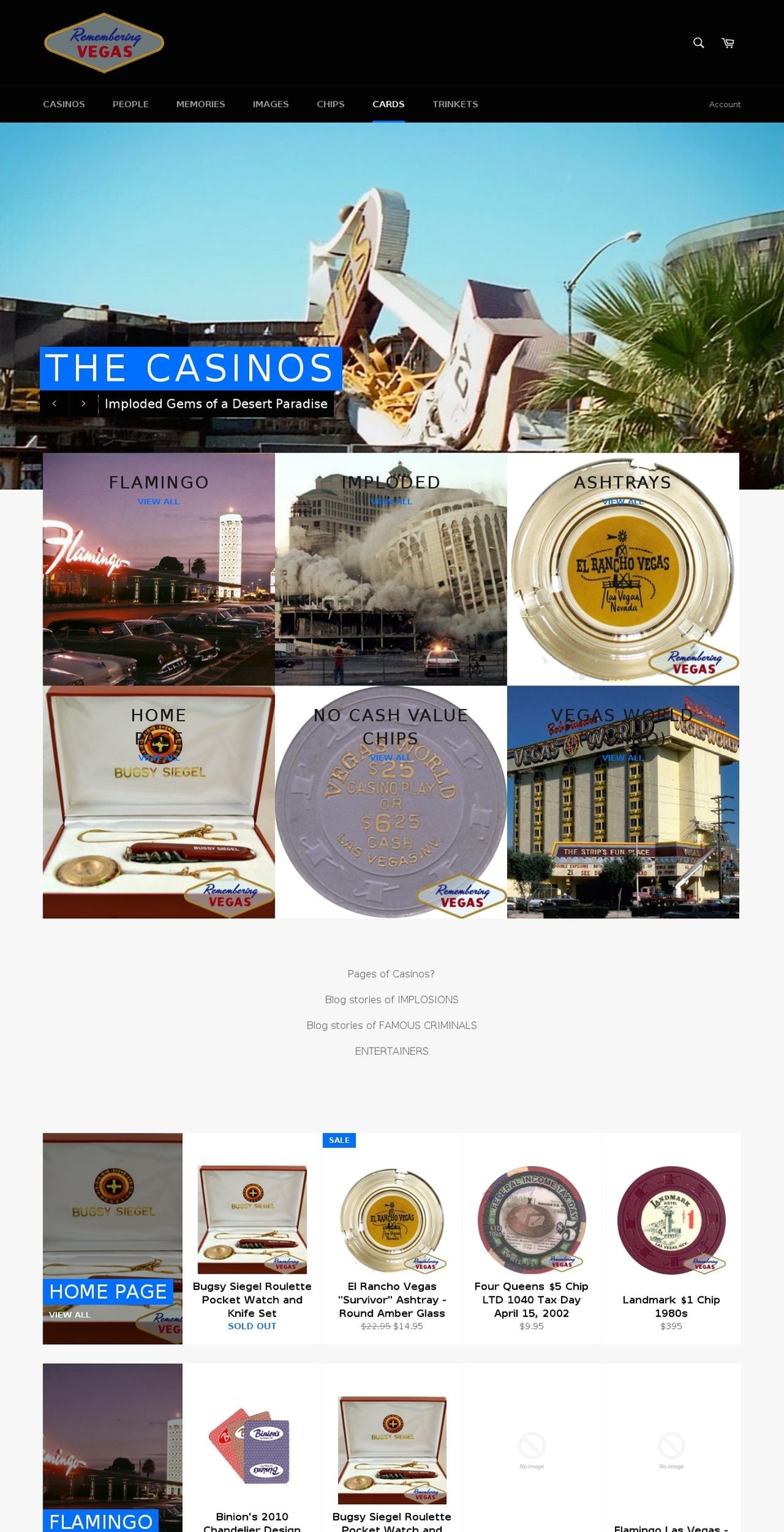Select the CHIPS navigation item

pyautogui.click(x=330, y=104)
